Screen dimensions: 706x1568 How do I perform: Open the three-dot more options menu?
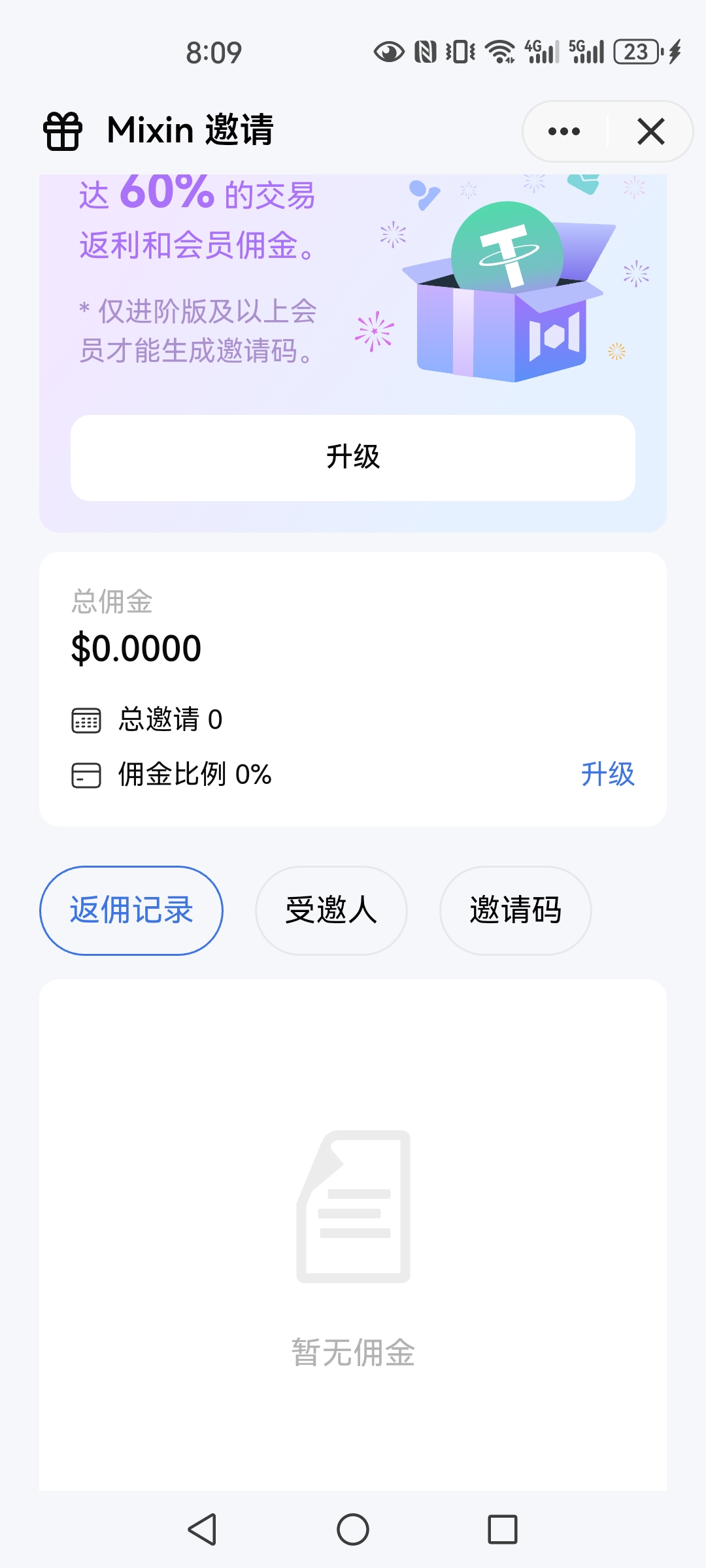point(564,131)
